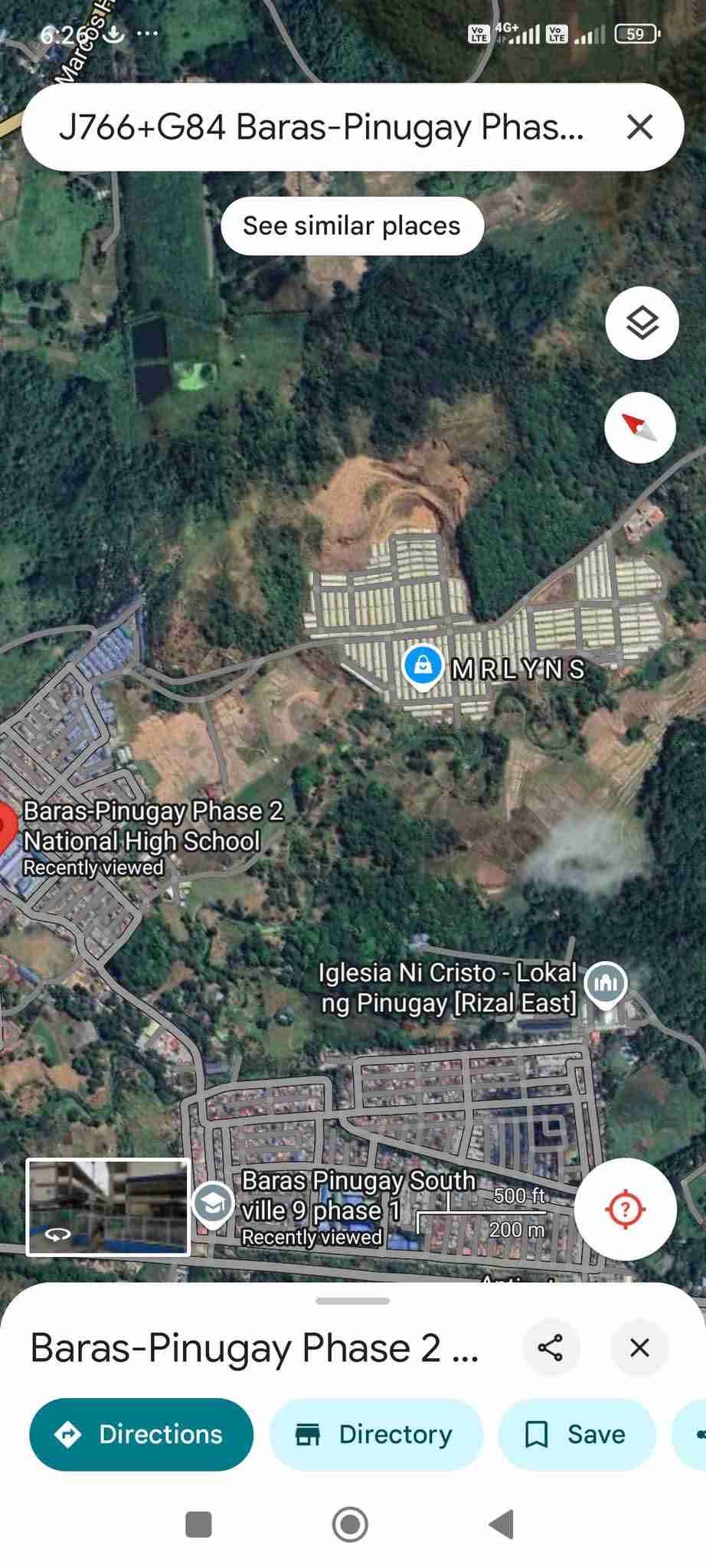Tap the See similar places chip
This screenshot has width=706, height=1568.
(x=352, y=226)
